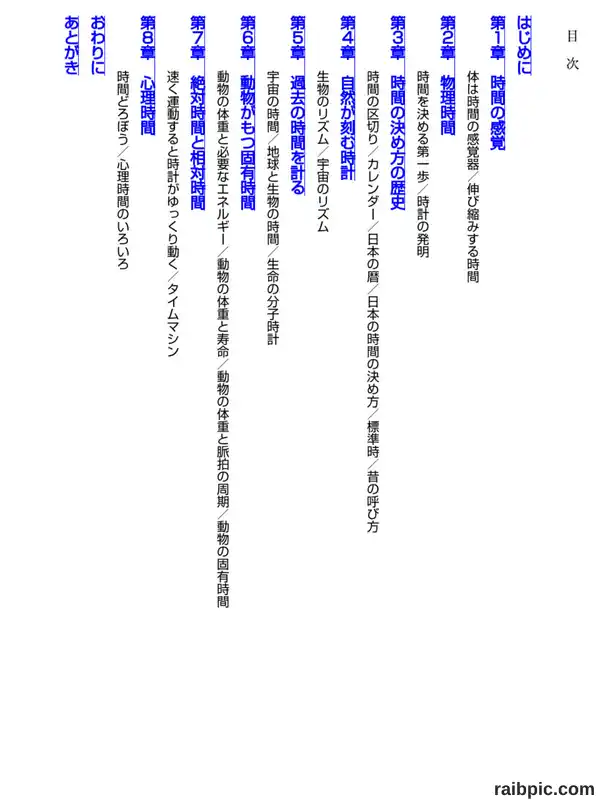Screen dimensions: 600x800
Task: Go to 第3章 時間の決め方の歴史
Action: click(x=397, y=113)
